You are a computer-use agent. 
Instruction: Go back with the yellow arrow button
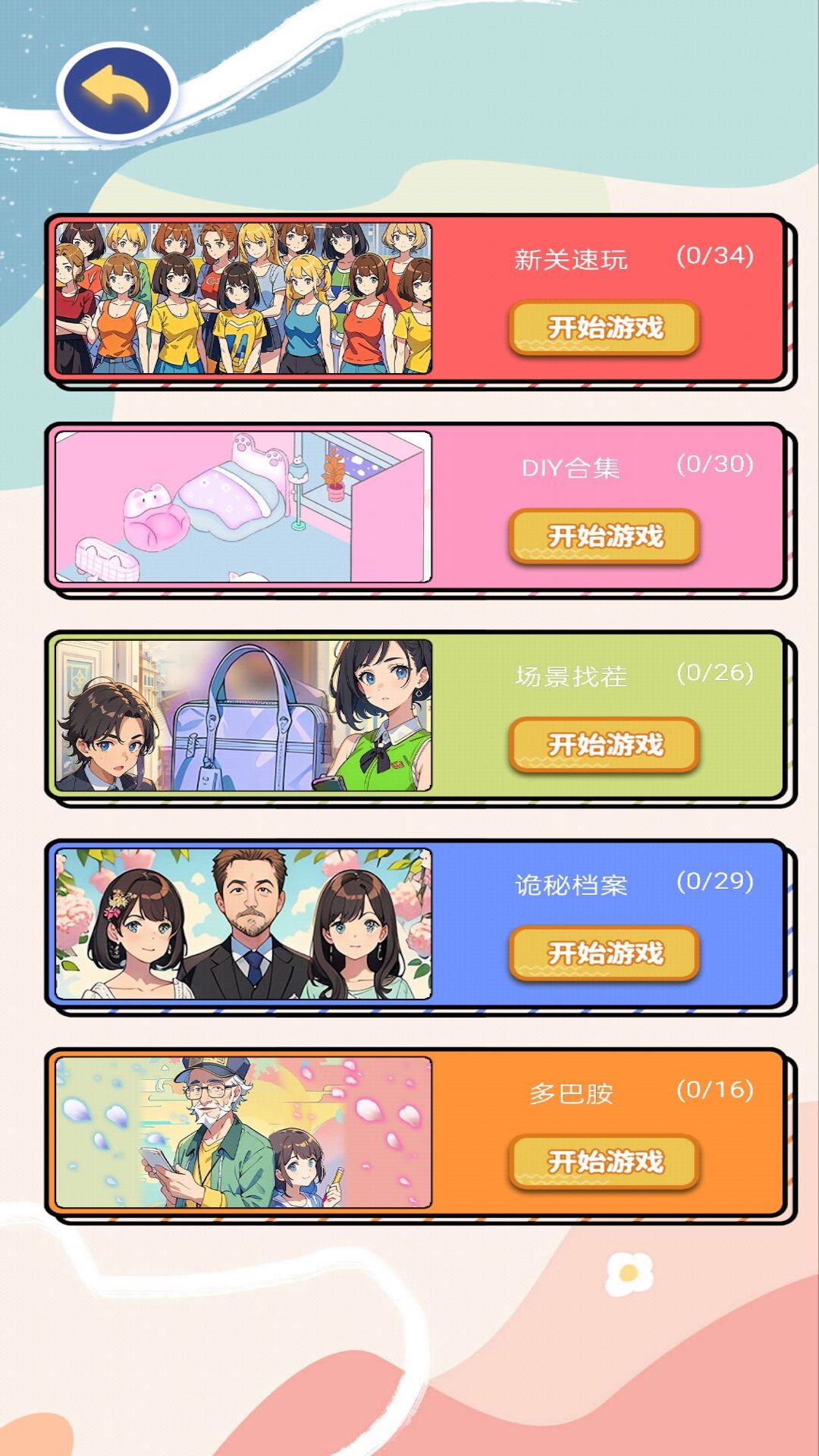[117, 90]
